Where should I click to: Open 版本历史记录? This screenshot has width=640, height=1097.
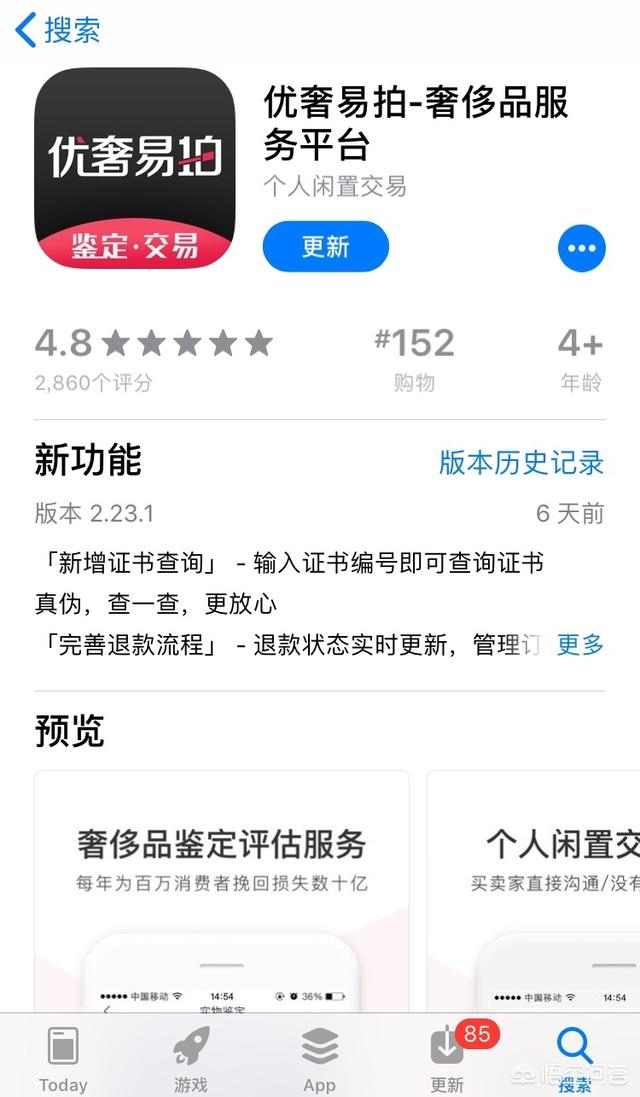[x=521, y=462]
